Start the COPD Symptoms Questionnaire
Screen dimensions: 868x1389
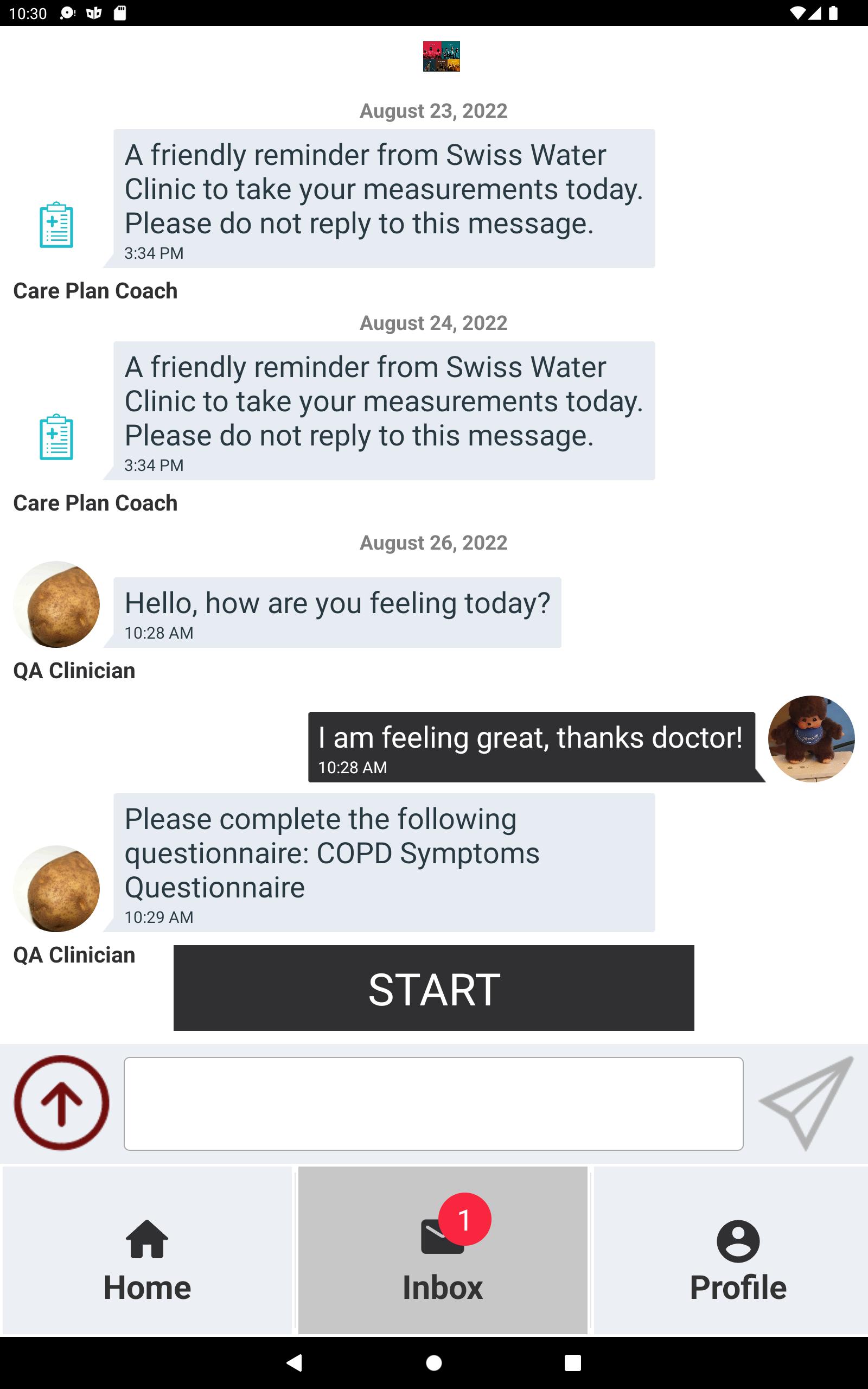[x=433, y=987]
